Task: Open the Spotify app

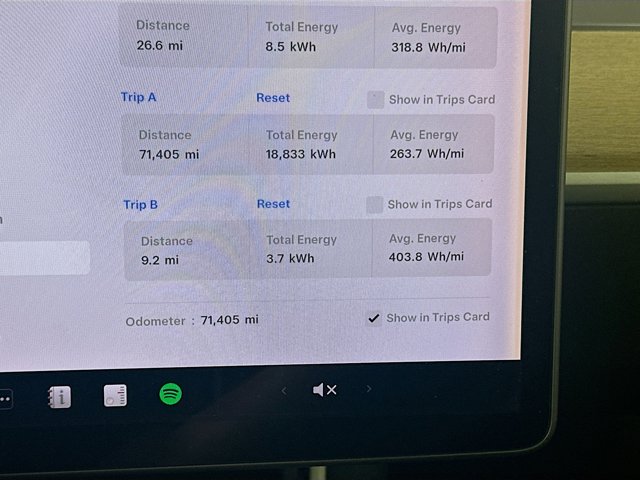Action: 171,395
